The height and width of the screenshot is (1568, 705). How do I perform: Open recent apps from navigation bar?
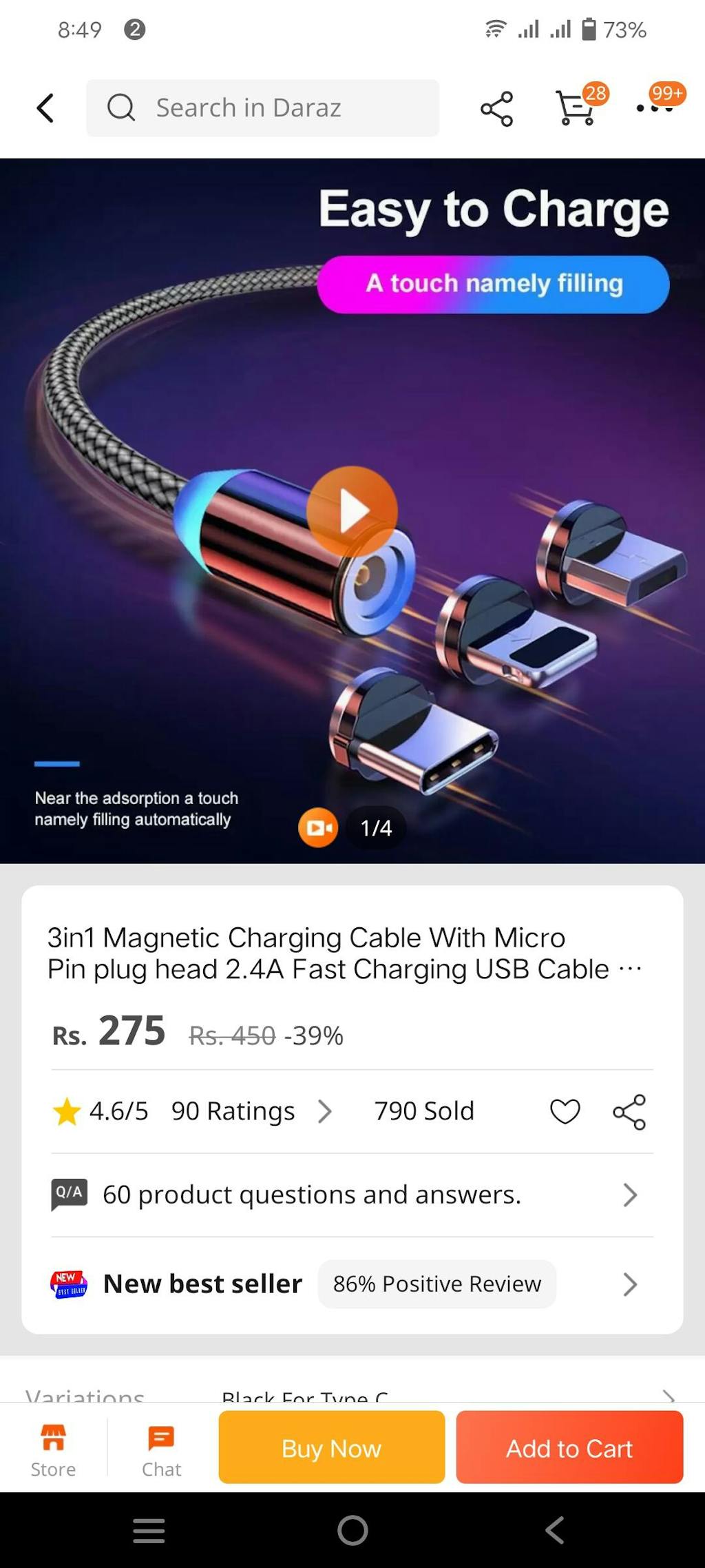tap(149, 1530)
